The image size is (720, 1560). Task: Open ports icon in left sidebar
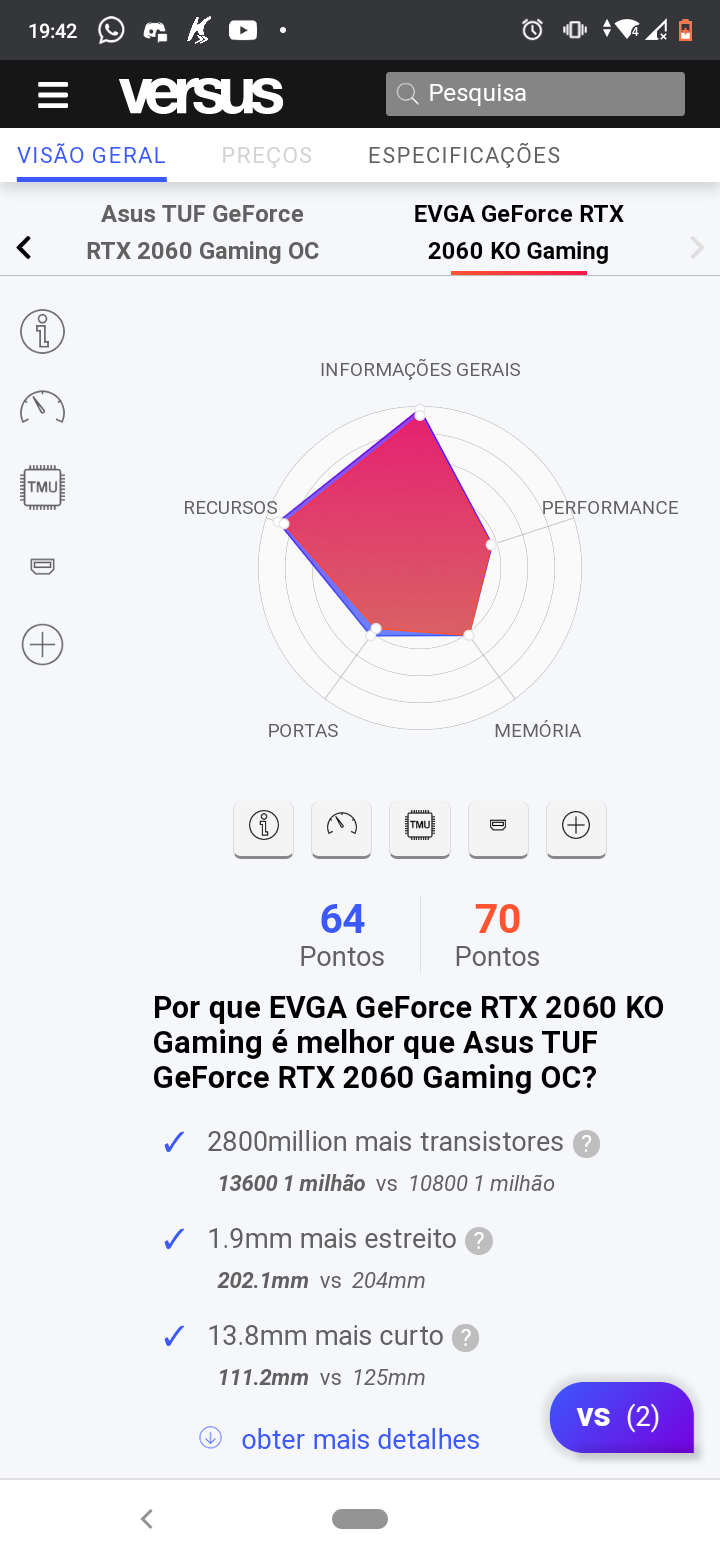point(42,566)
